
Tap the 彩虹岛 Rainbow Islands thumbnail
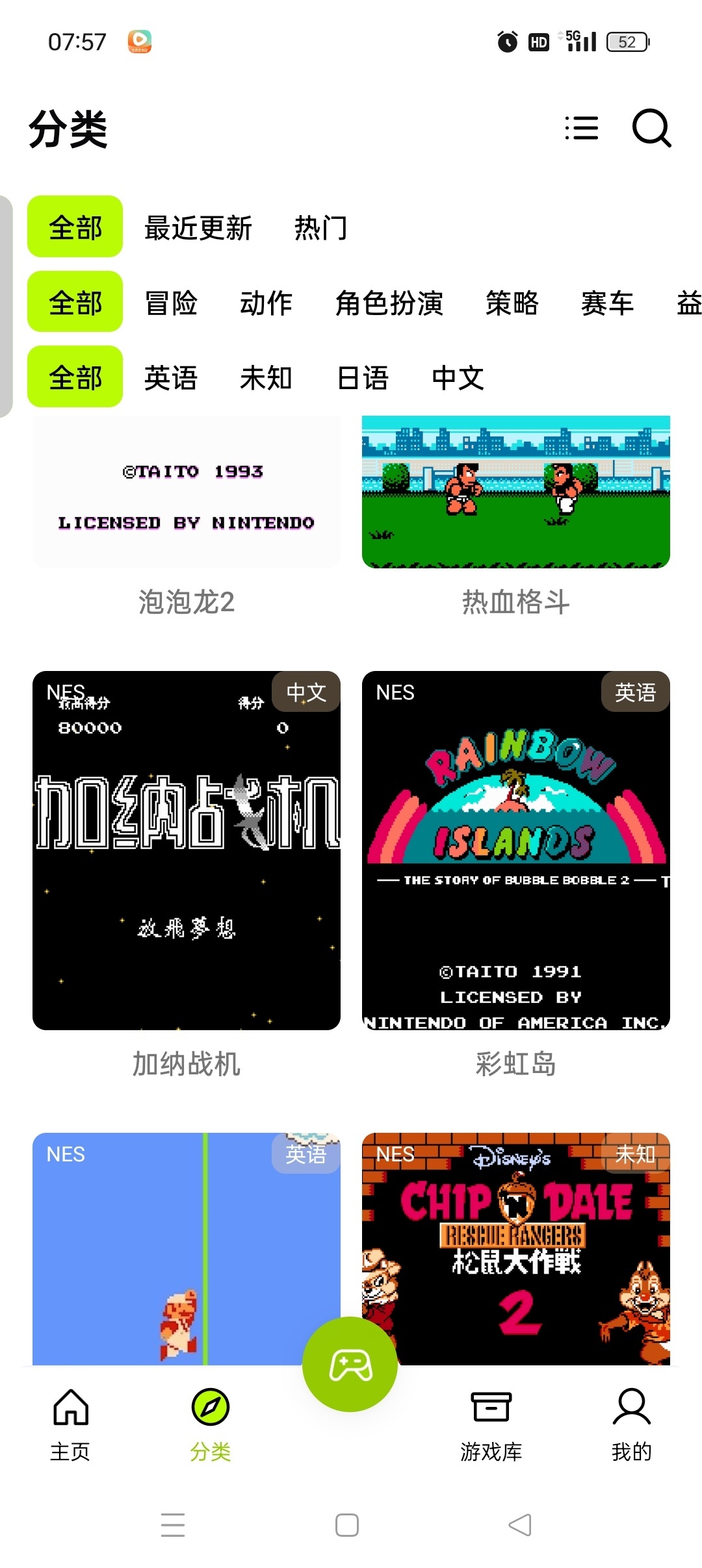pos(515,851)
